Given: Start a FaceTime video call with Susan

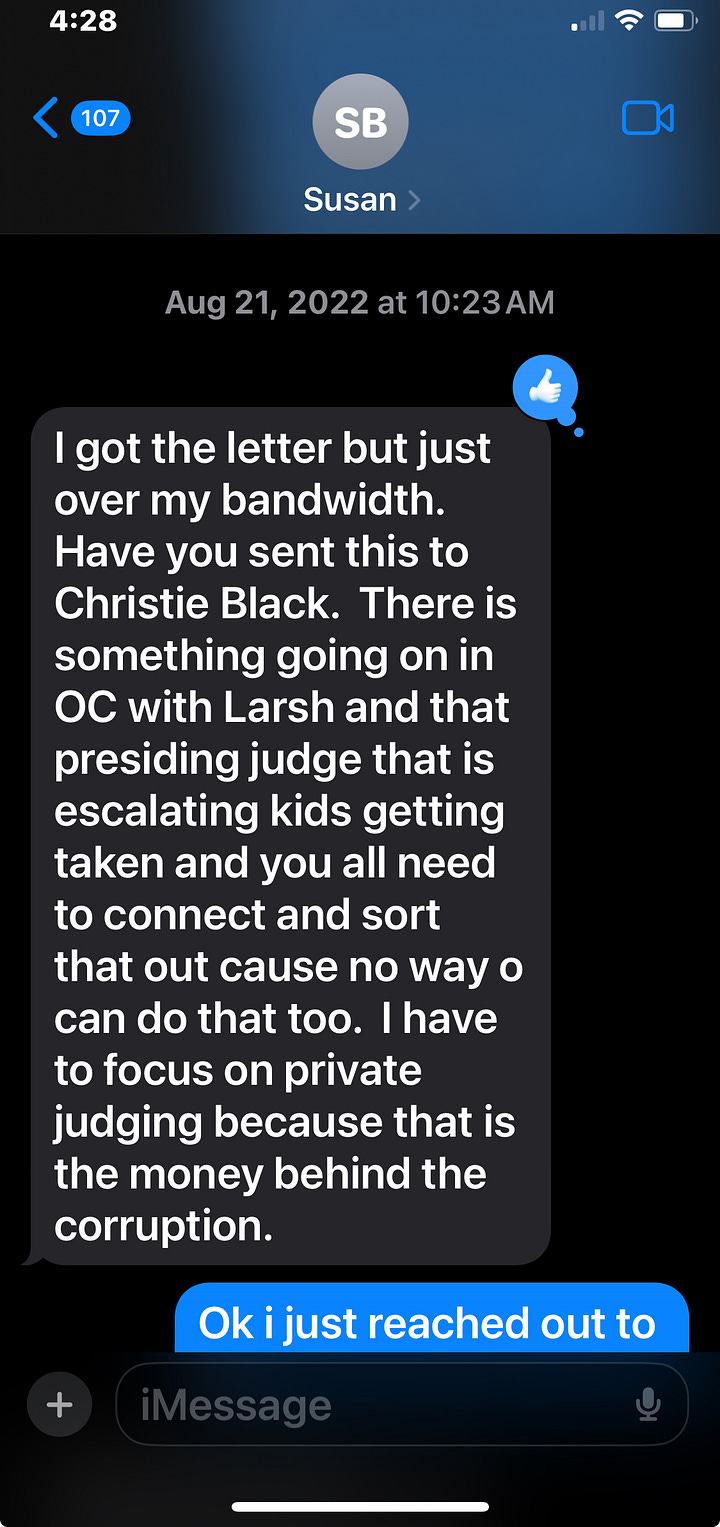Looking at the screenshot, I should [647, 119].
